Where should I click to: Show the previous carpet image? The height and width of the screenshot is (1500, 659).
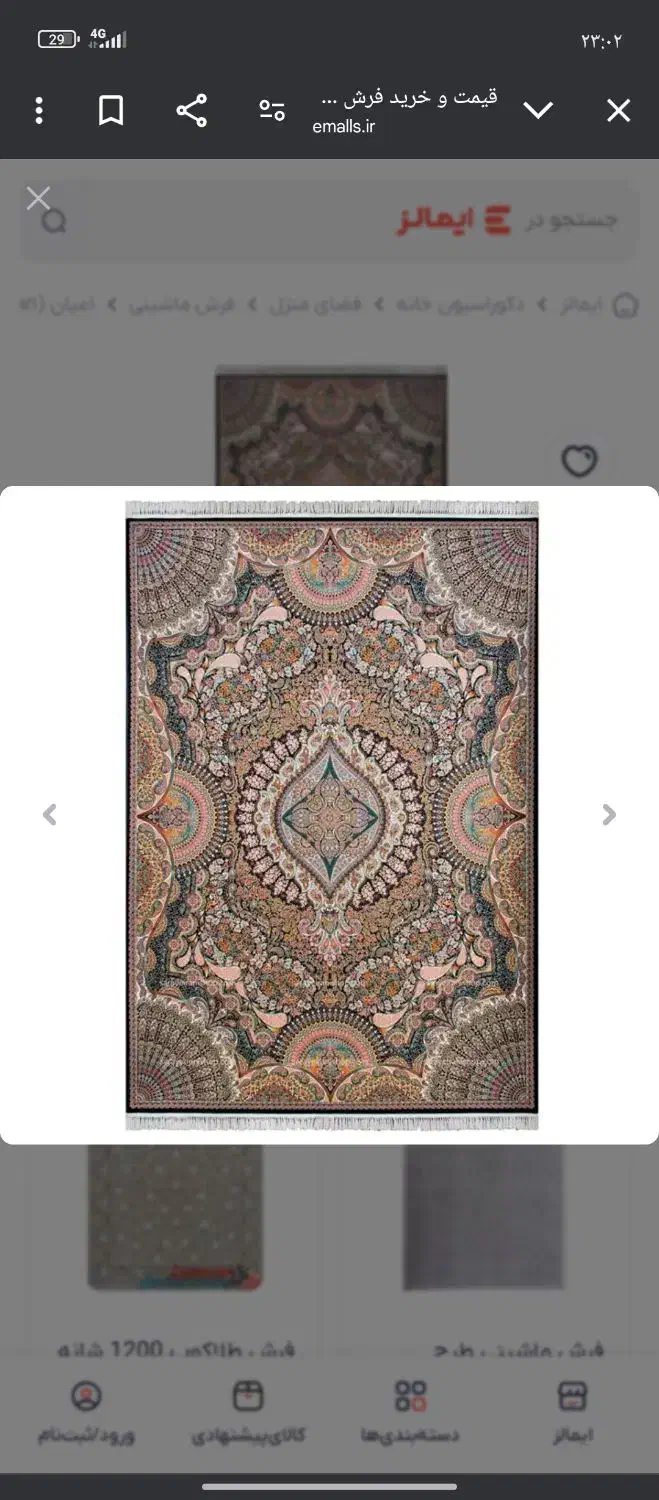coord(49,815)
